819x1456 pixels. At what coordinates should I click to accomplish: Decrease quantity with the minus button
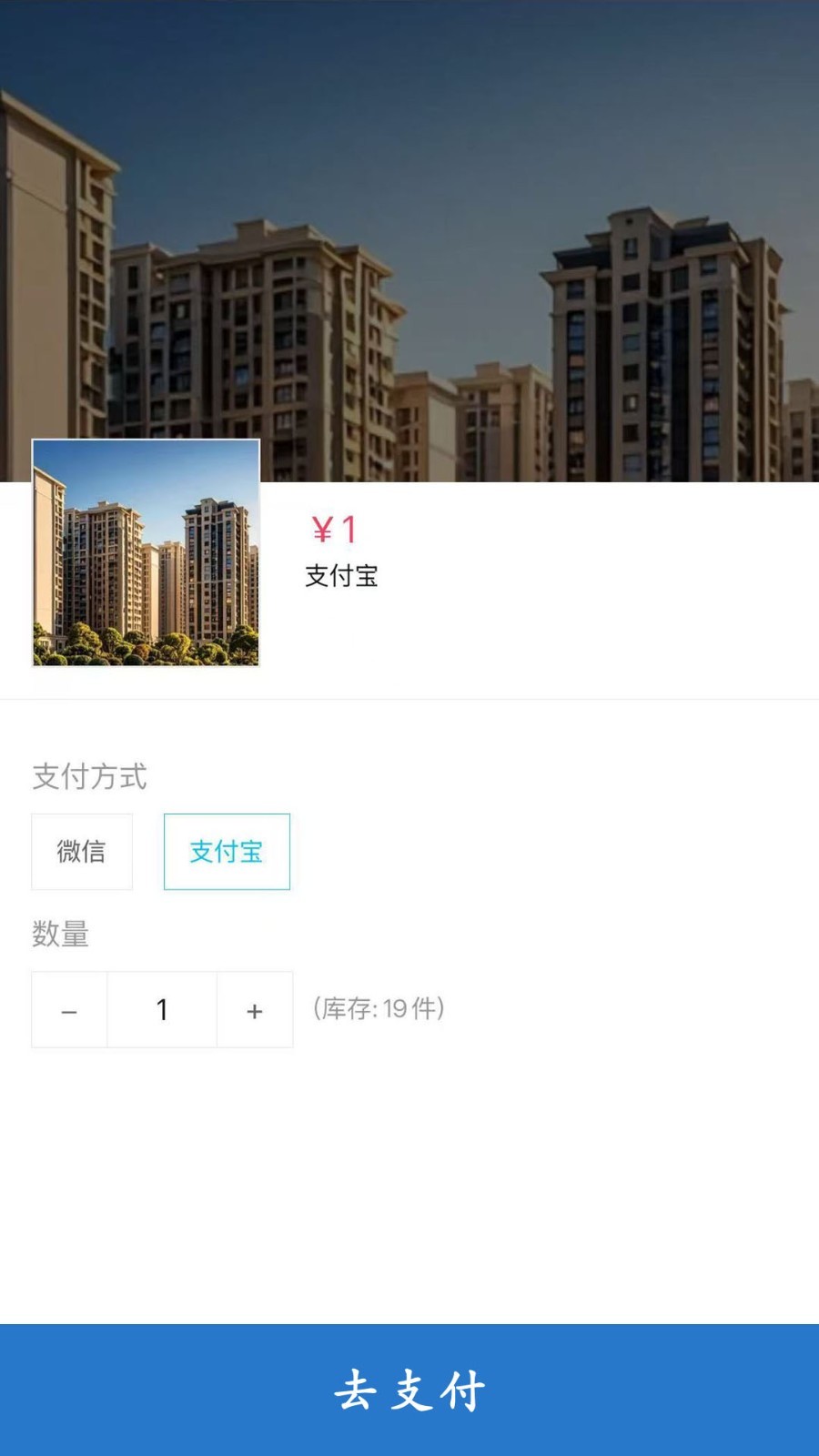coord(69,1010)
